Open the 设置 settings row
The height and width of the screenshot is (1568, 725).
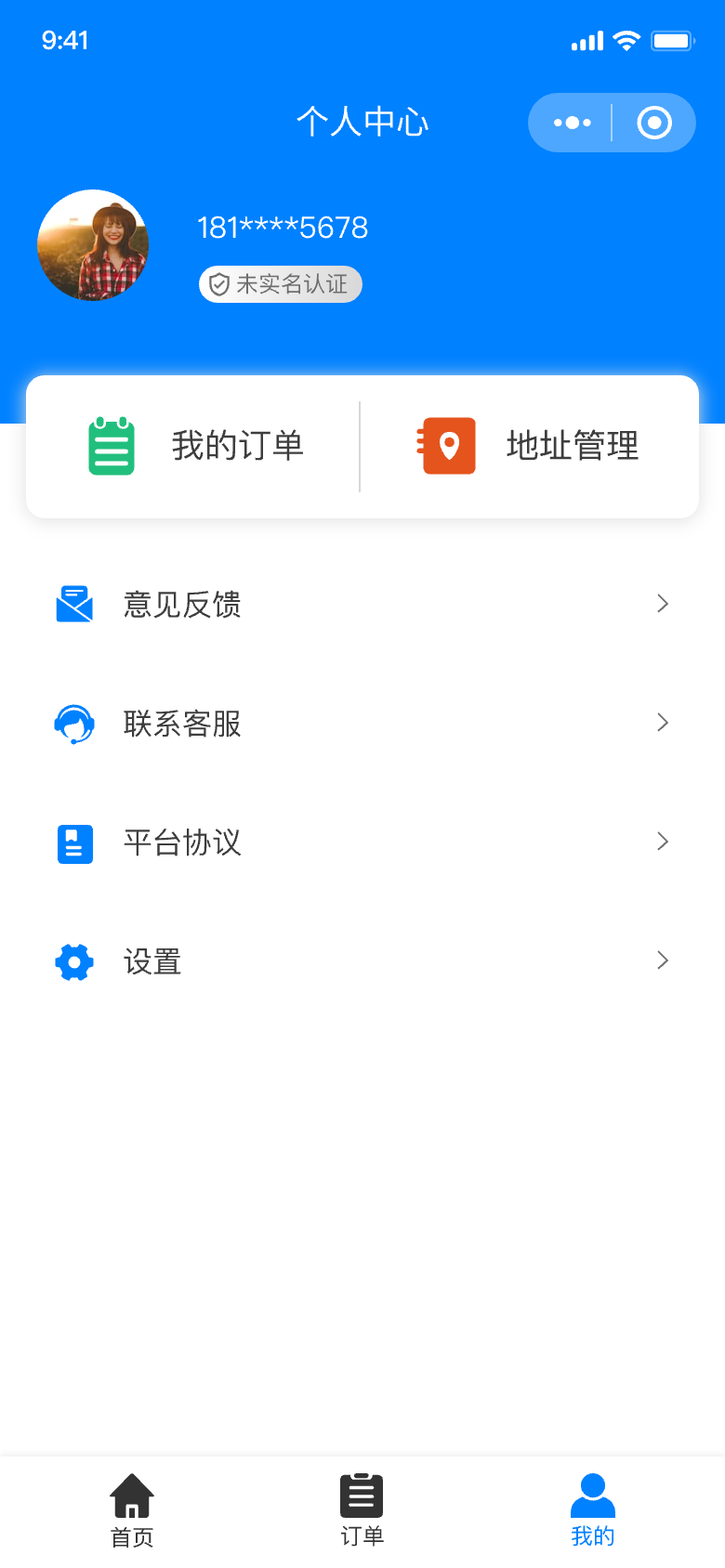[x=362, y=961]
